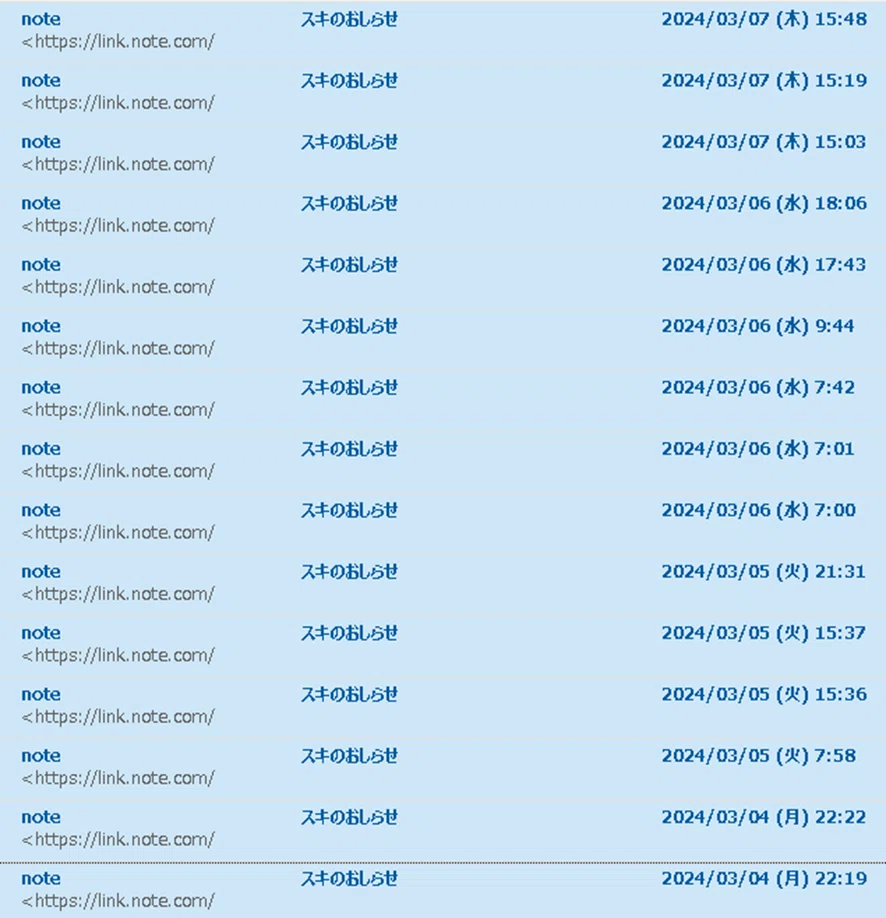
Task: Open the note email from 03/06 7:01
Action: [443, 461]
